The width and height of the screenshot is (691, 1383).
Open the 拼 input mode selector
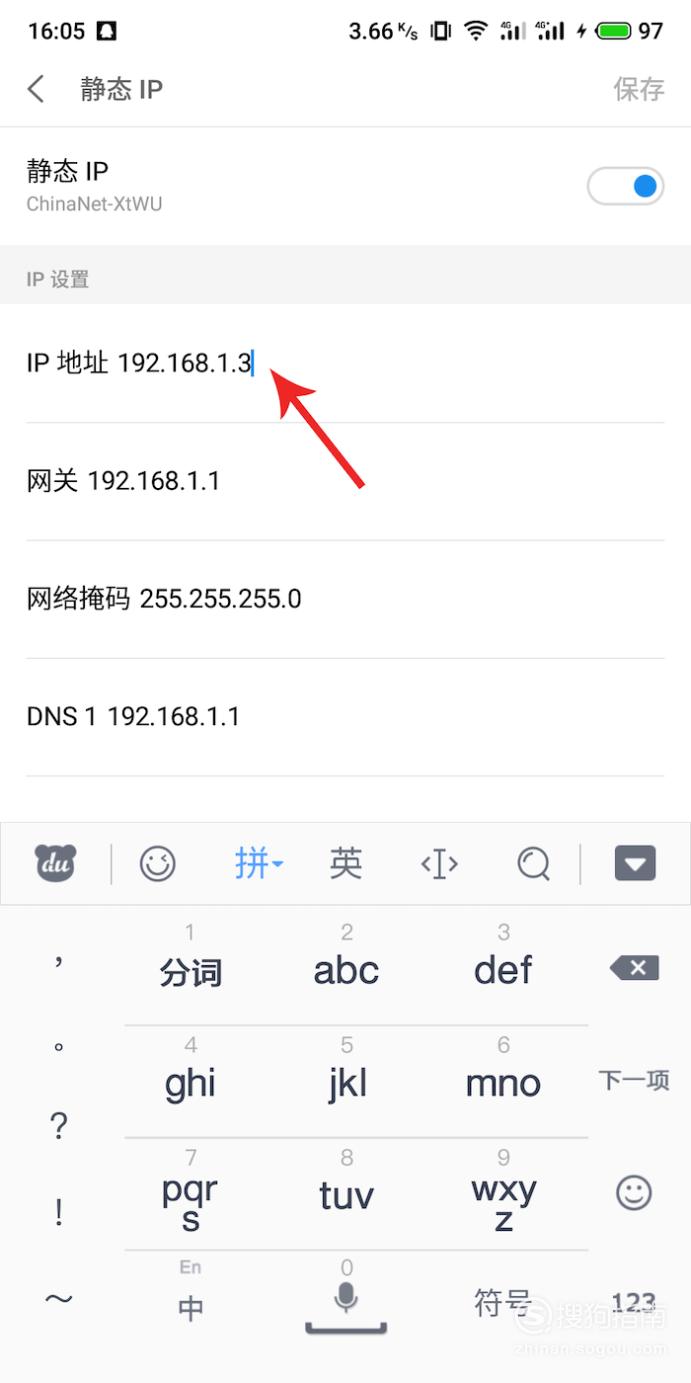[259, 863]
